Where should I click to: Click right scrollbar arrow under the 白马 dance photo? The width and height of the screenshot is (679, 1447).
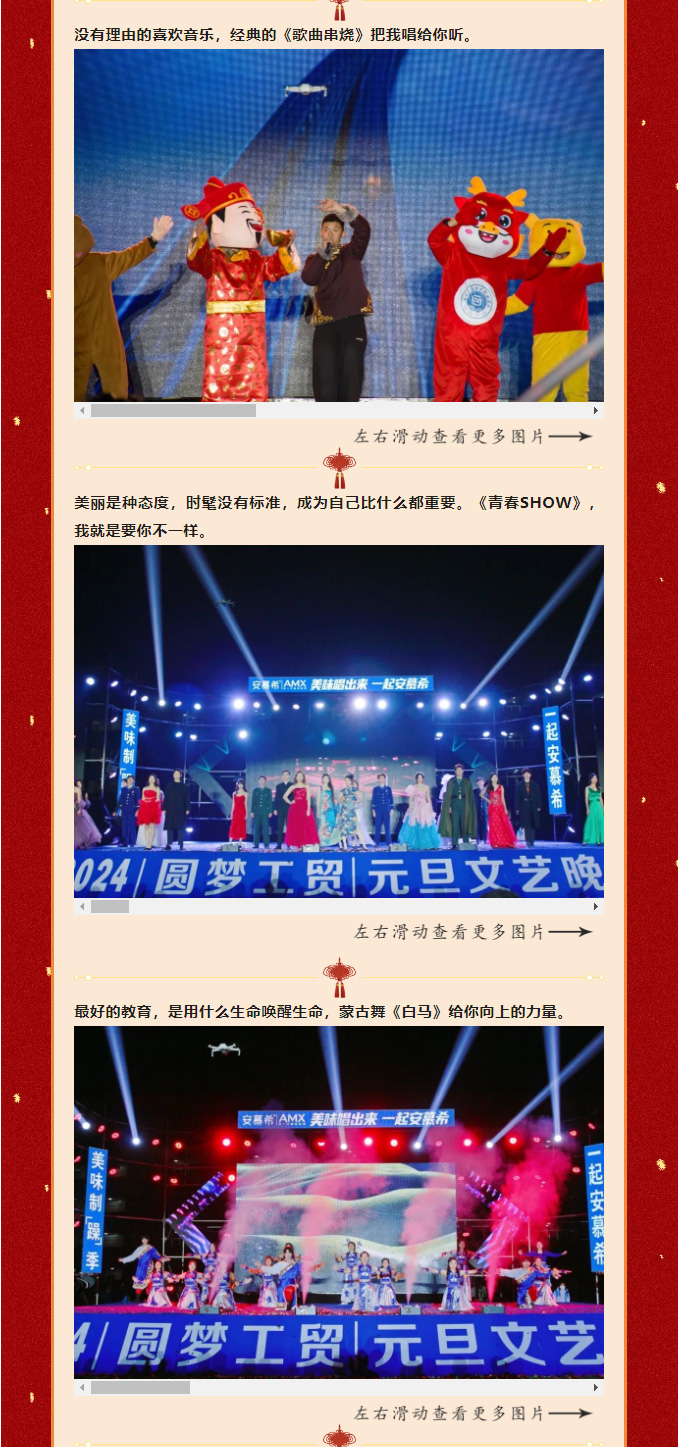[596, 1387]
